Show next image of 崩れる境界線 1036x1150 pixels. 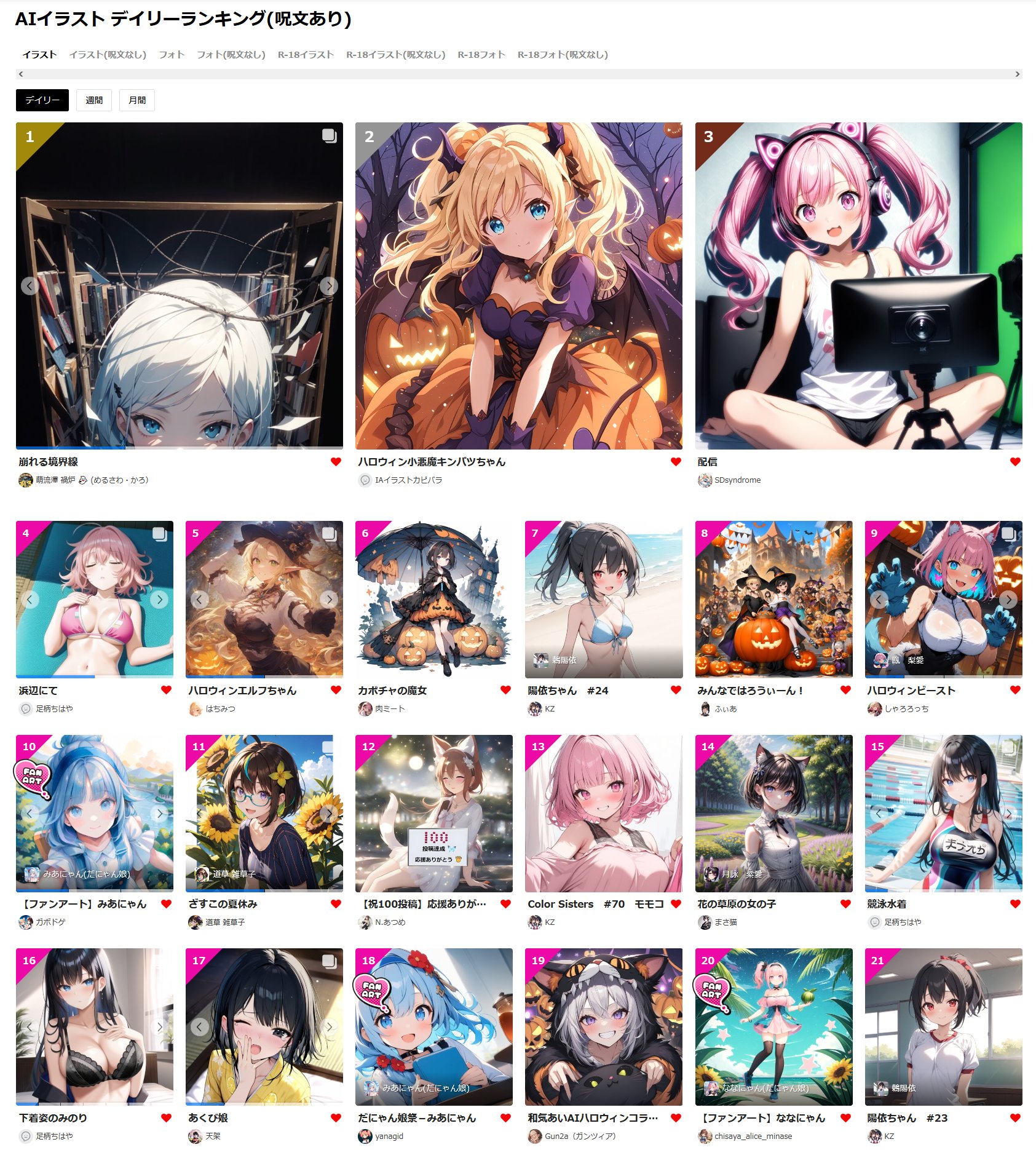(x=329, y=286)
